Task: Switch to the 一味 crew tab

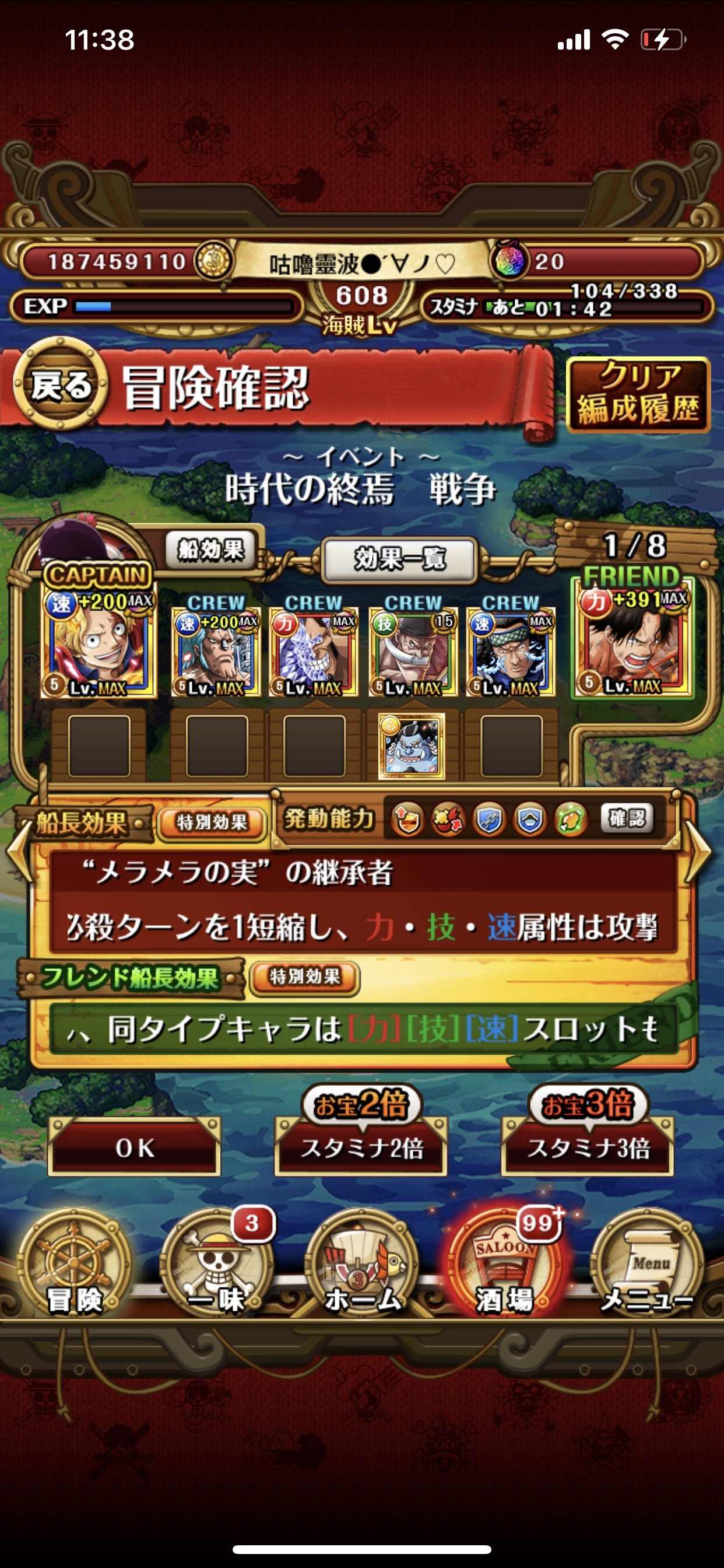Action: (217, 1263)
